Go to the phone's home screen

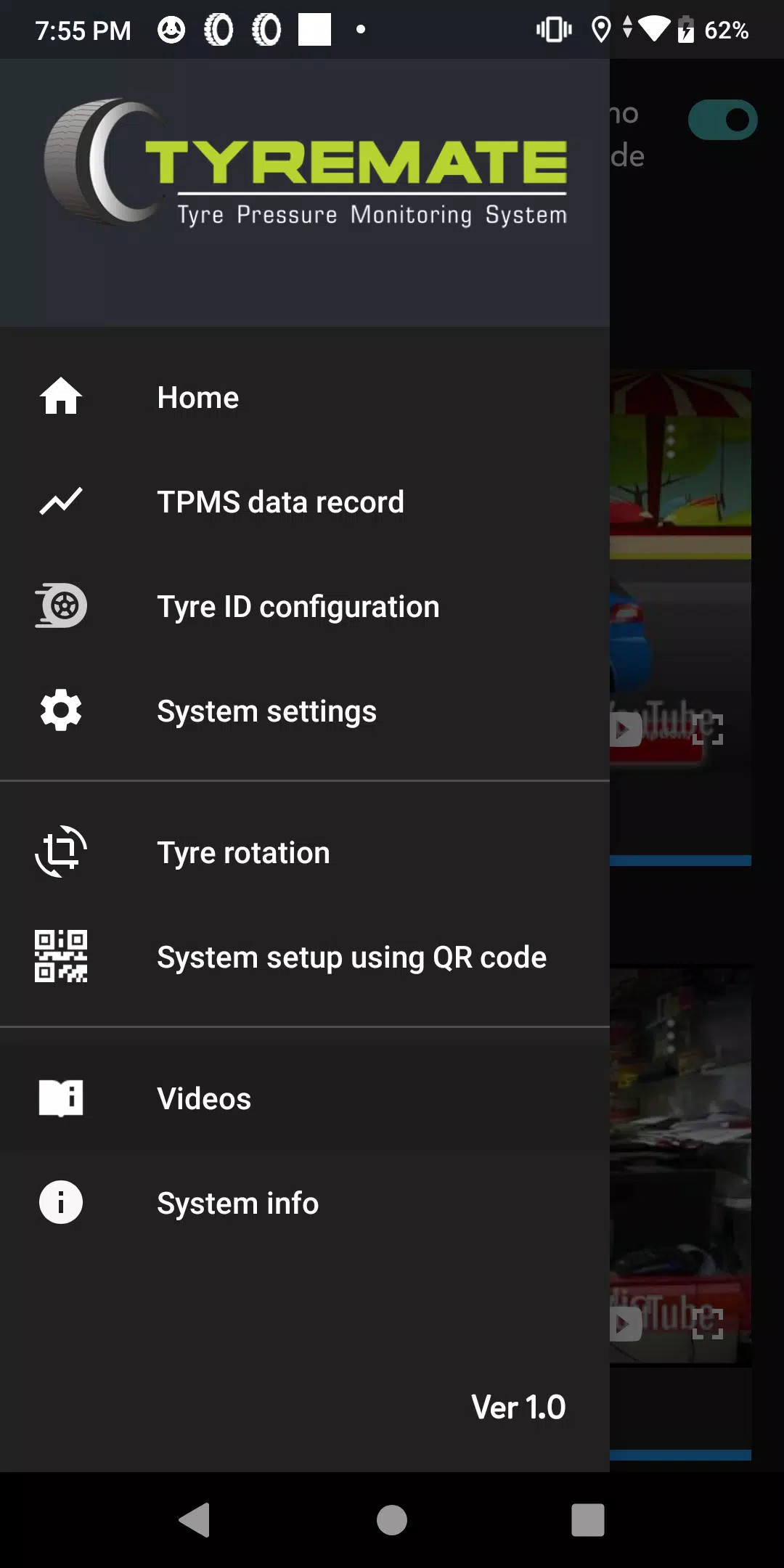392,1519
